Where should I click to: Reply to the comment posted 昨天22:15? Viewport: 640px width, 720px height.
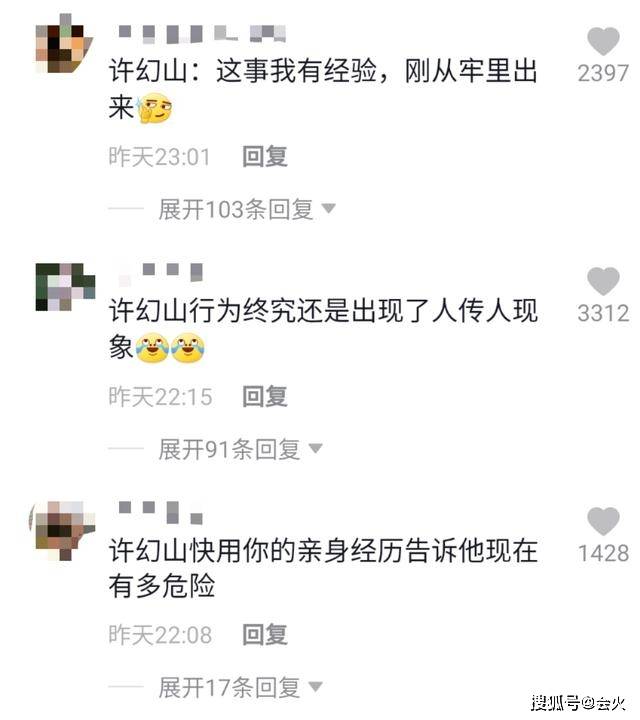264,396
